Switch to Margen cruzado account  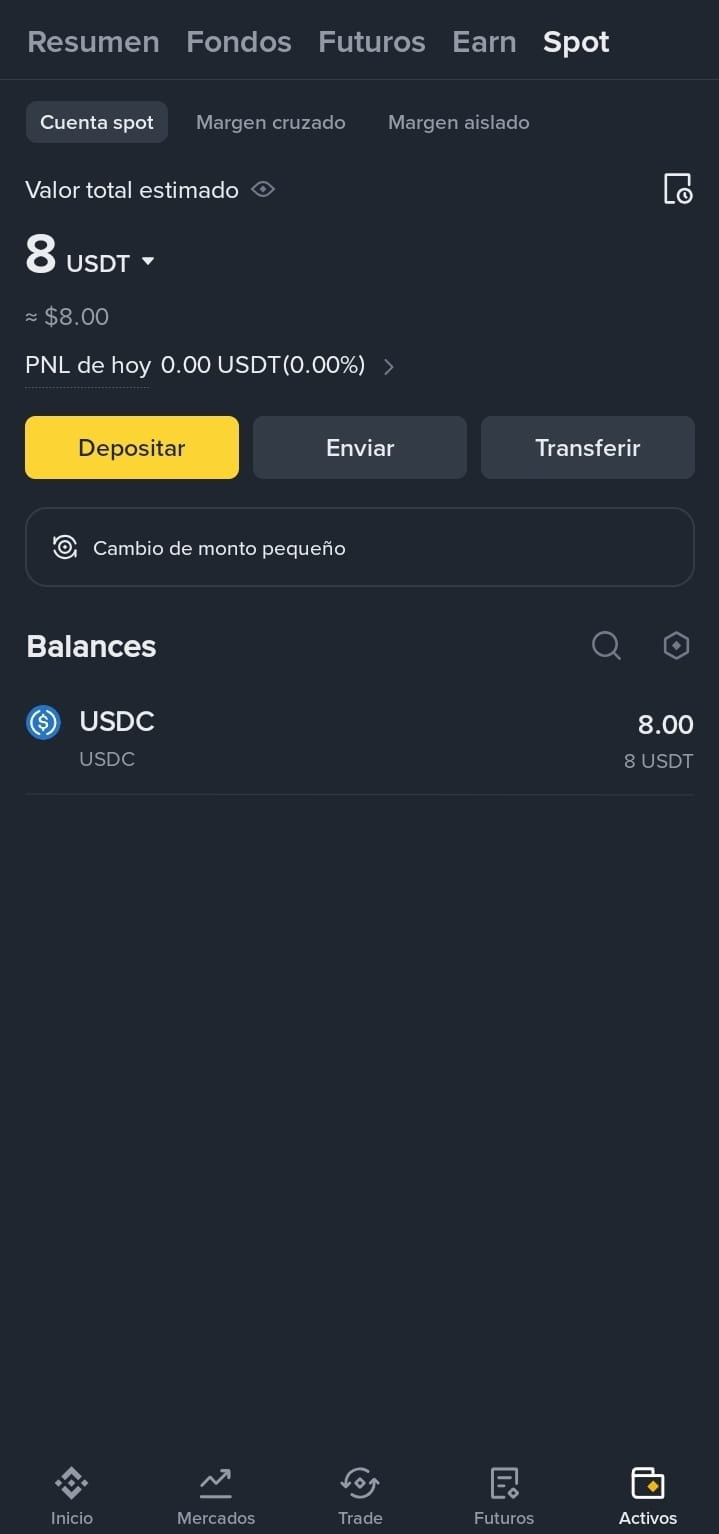(270, 123)
